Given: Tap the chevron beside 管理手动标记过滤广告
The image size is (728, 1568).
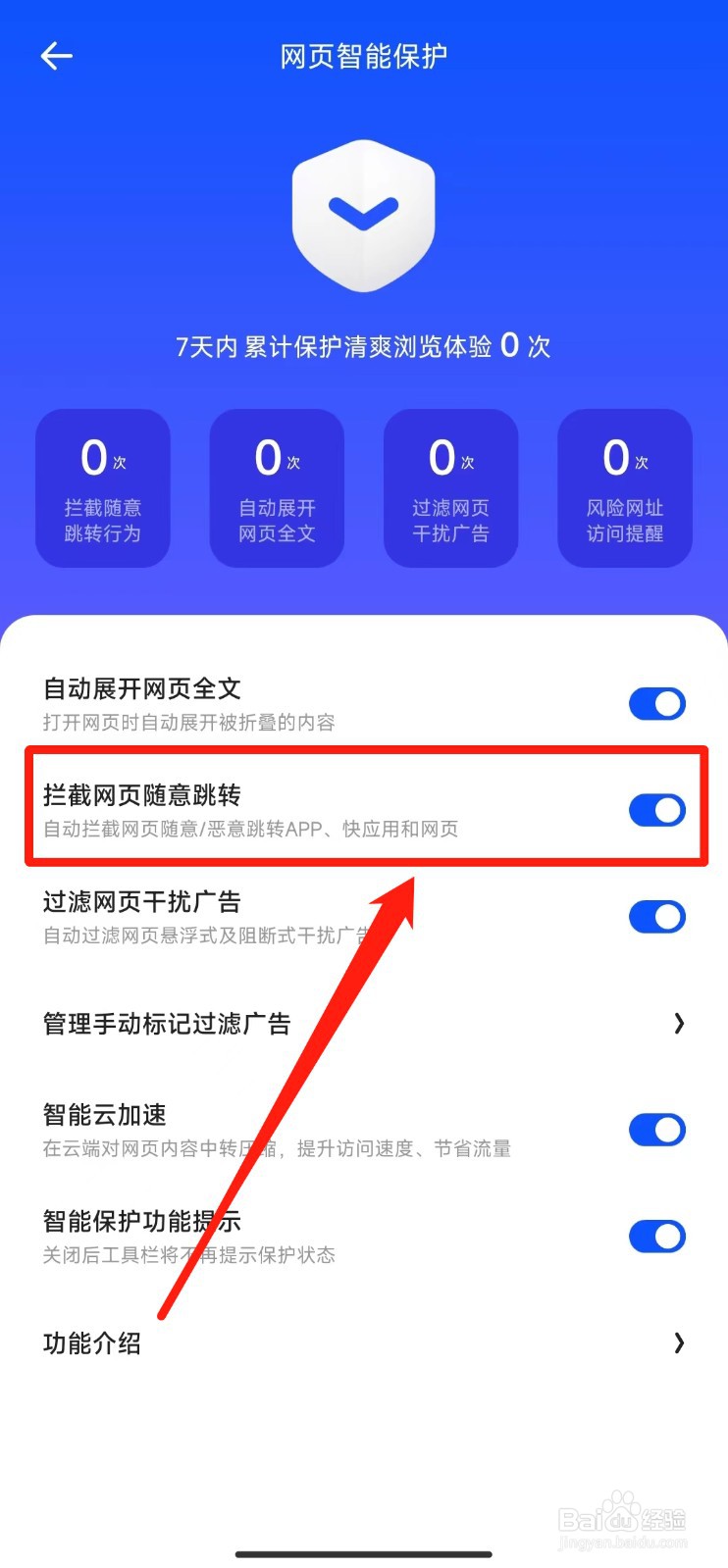Looking at the screenshot, I should click(680, 1023).
